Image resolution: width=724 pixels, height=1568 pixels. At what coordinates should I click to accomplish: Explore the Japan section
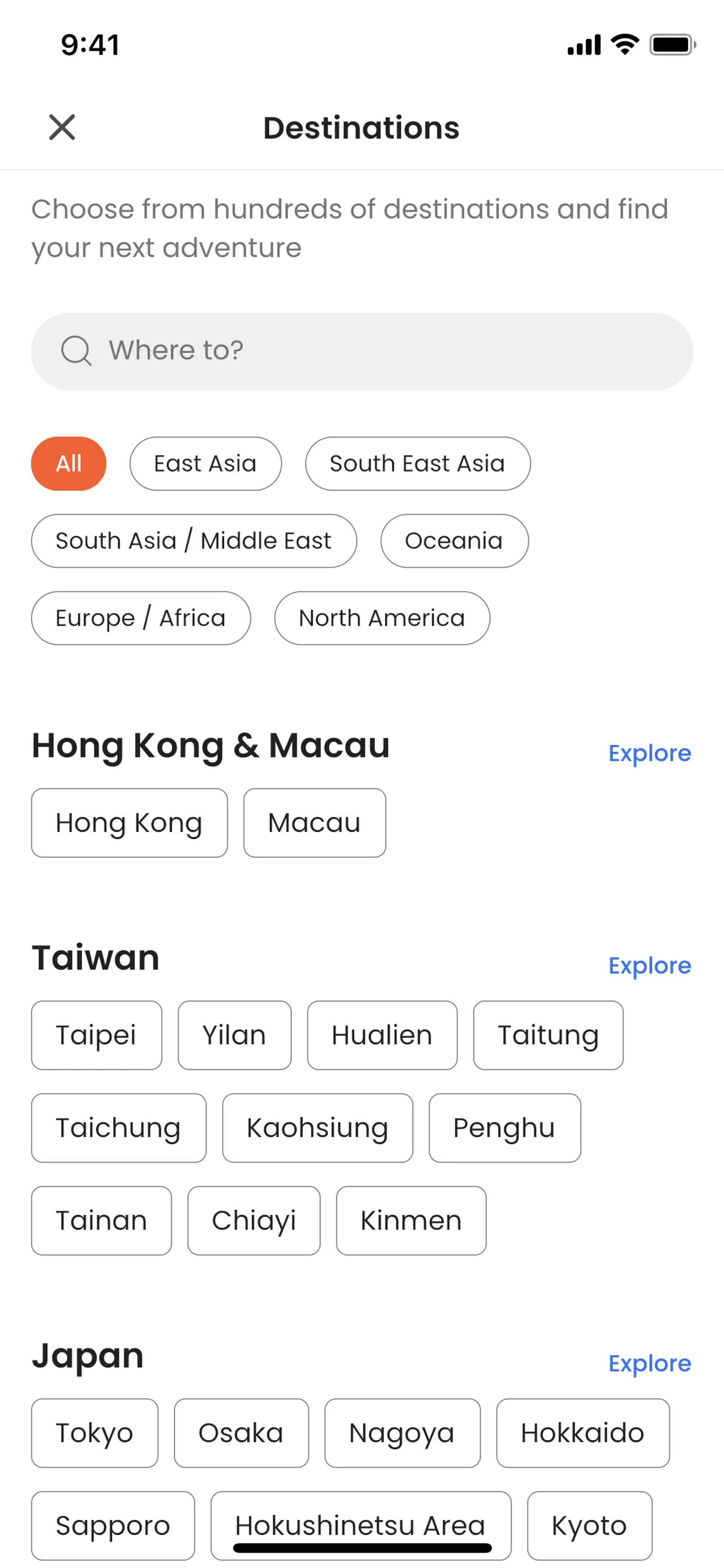(649, 1363)
